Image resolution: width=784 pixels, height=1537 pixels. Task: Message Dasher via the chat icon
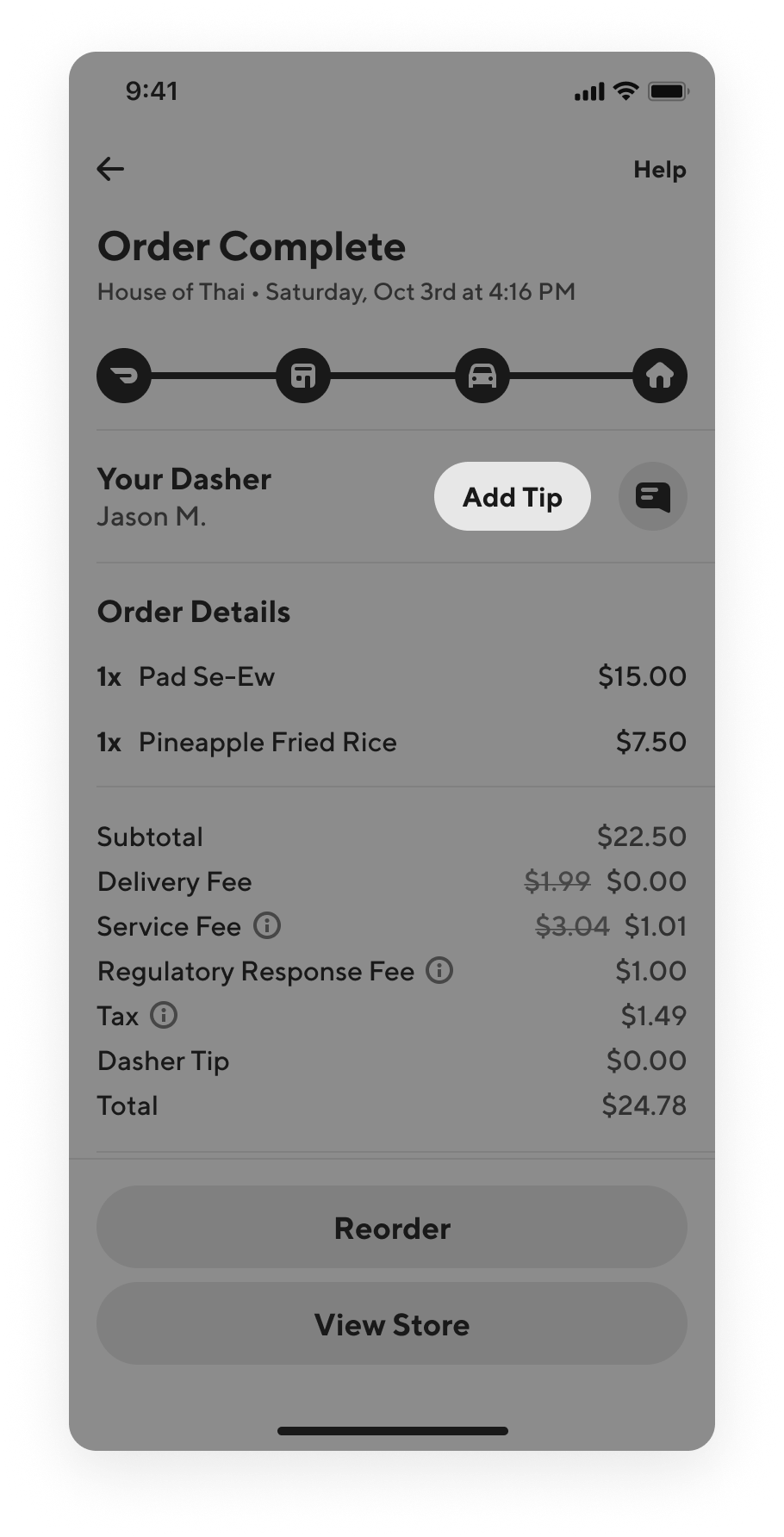point(652,497)
